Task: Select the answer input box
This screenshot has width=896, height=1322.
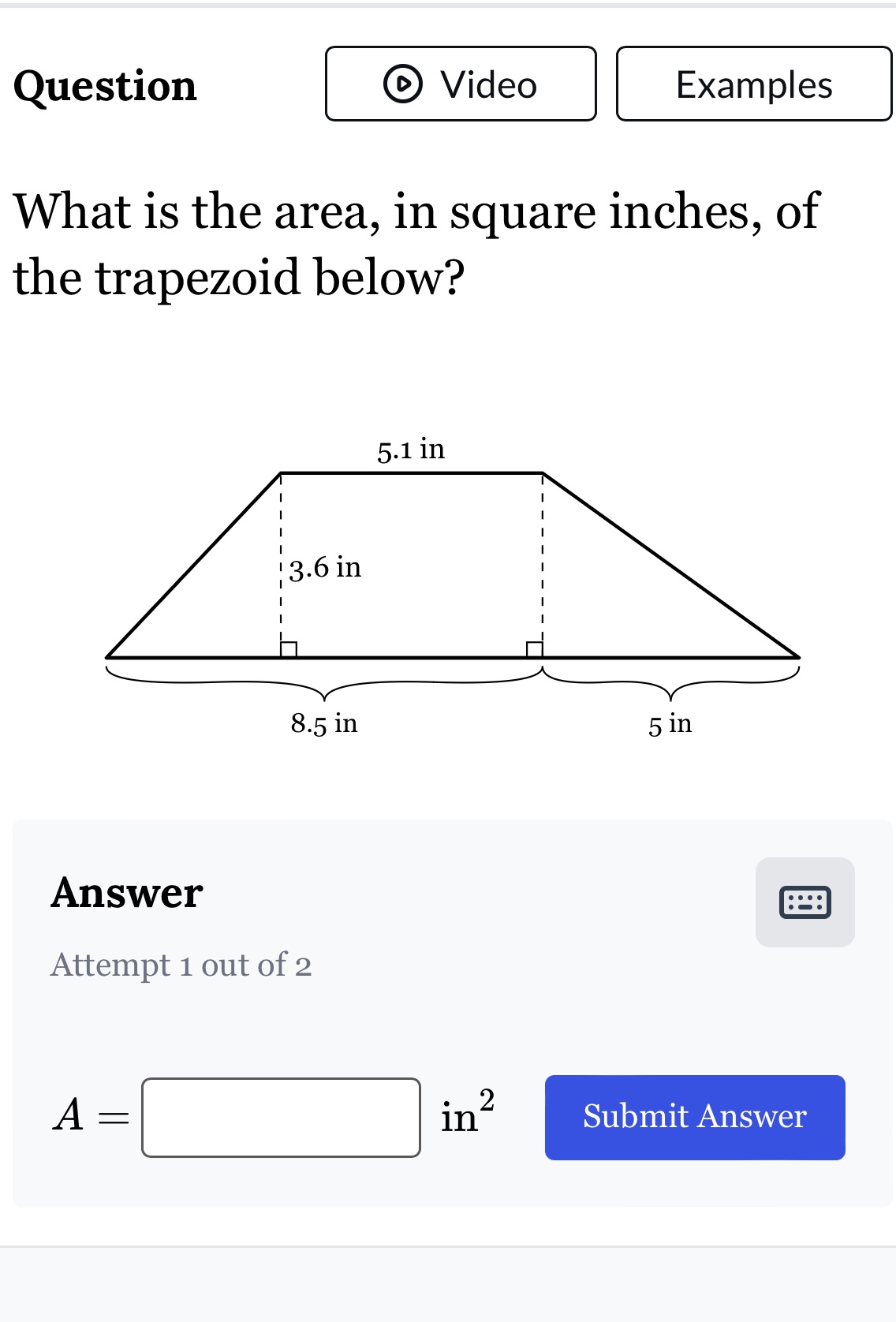Action: click(280, 1117)
